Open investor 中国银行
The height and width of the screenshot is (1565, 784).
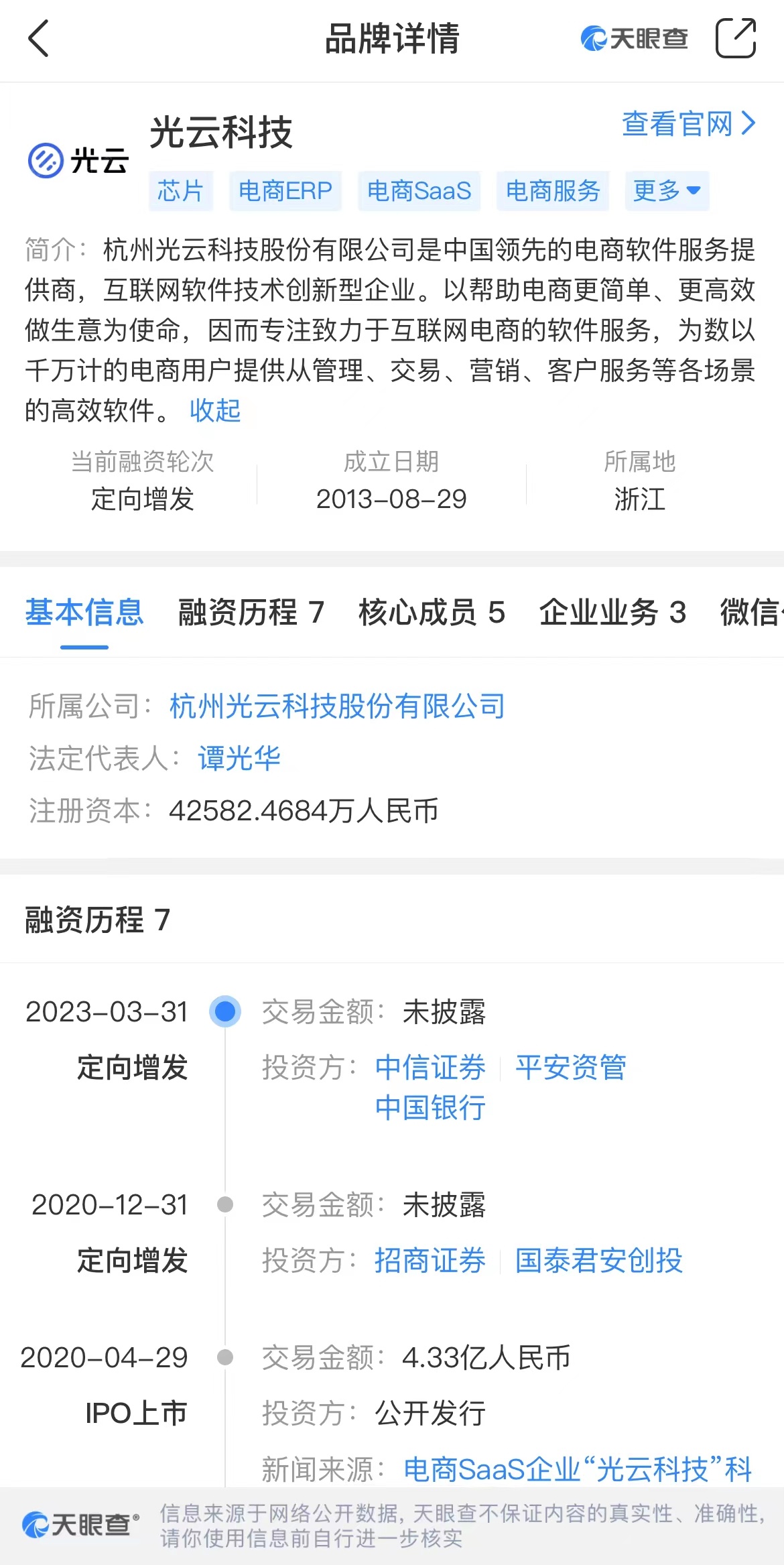click(430, 1107)
